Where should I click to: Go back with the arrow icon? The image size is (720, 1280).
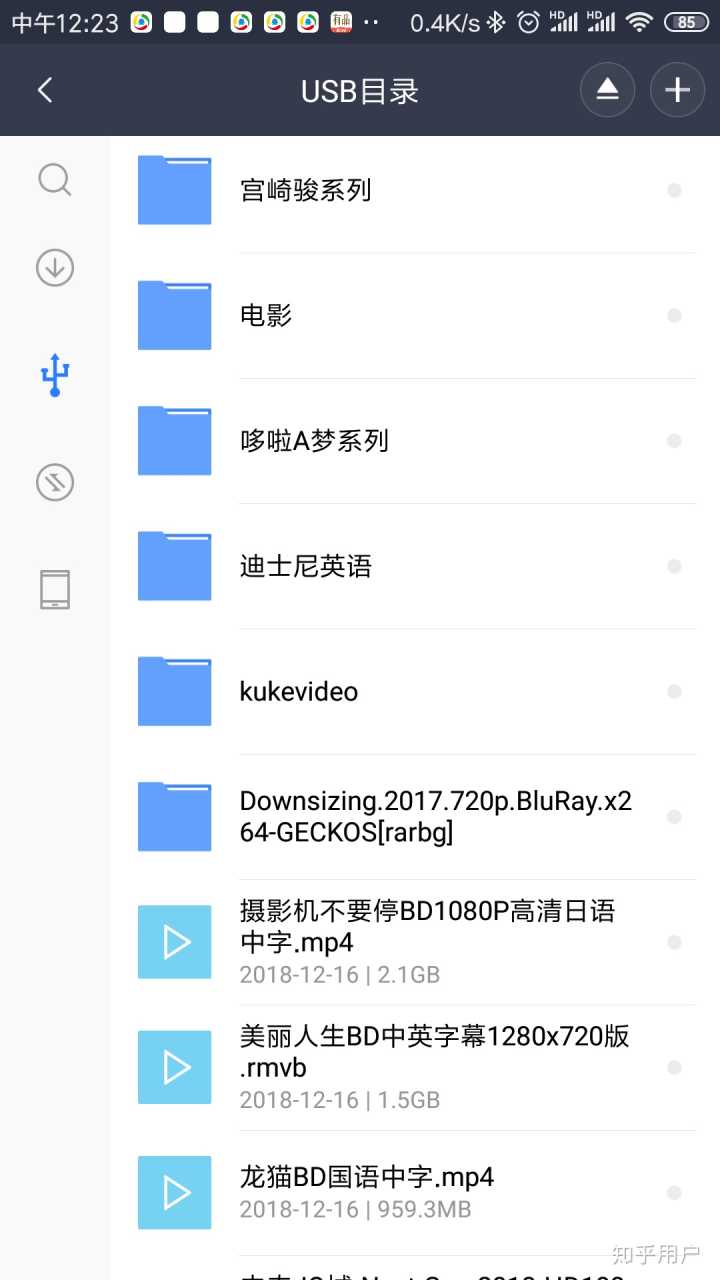click(x=44, y=89)
